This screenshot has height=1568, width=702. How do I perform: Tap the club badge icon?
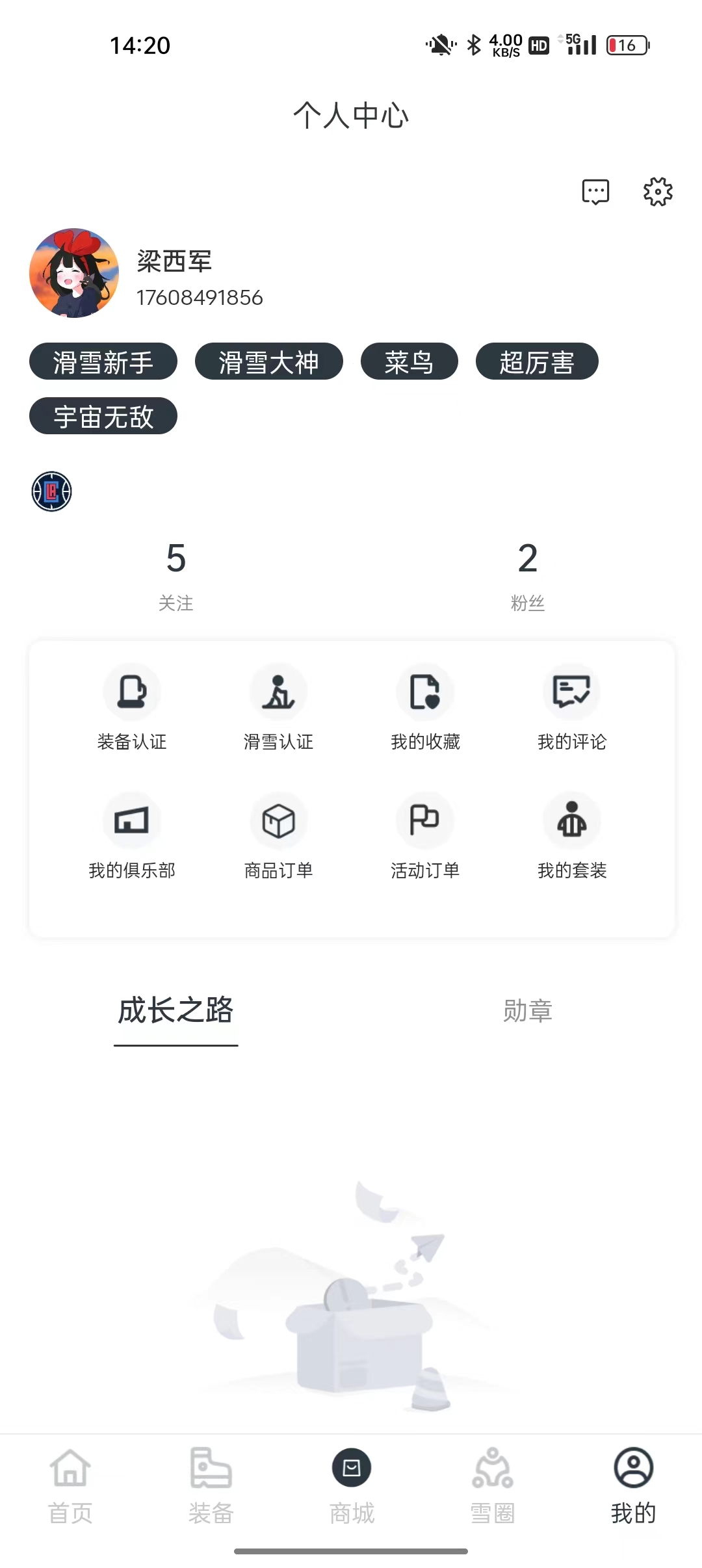tap(51, 491)
